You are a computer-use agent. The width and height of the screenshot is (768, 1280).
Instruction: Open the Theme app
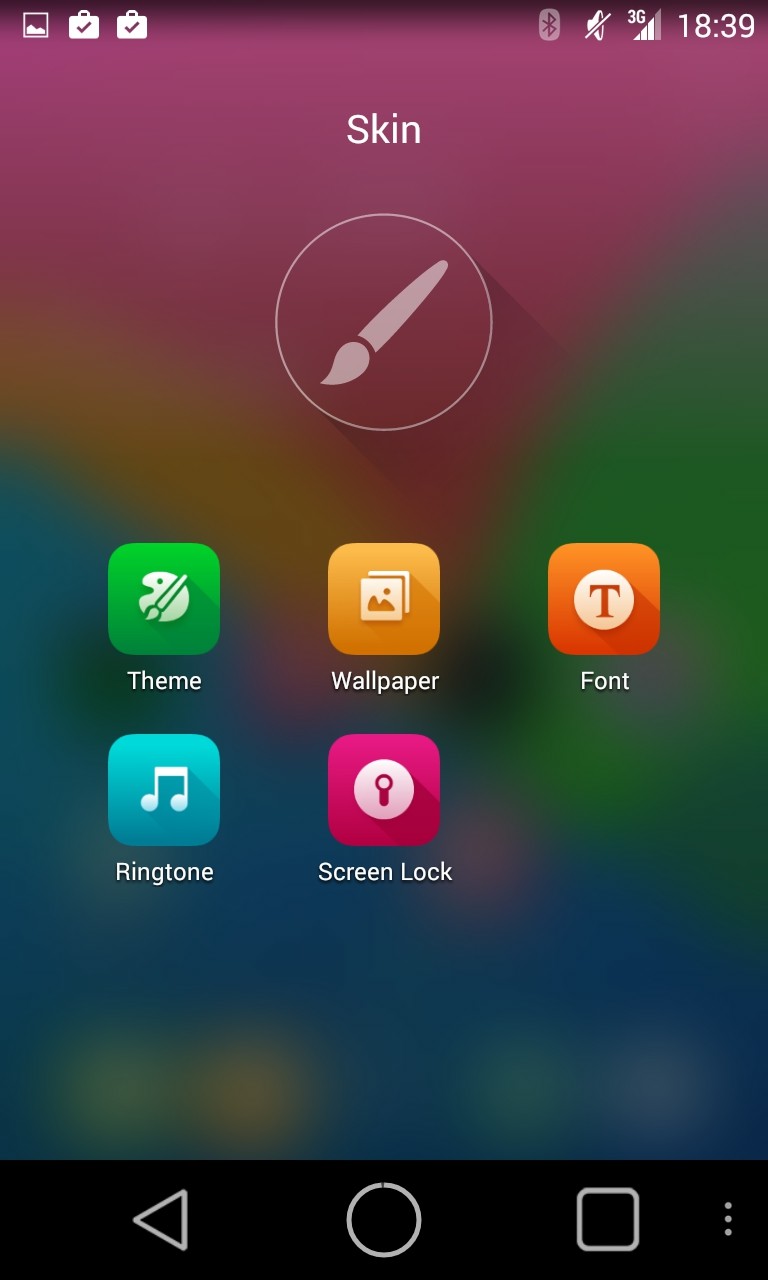pos(164,599)
